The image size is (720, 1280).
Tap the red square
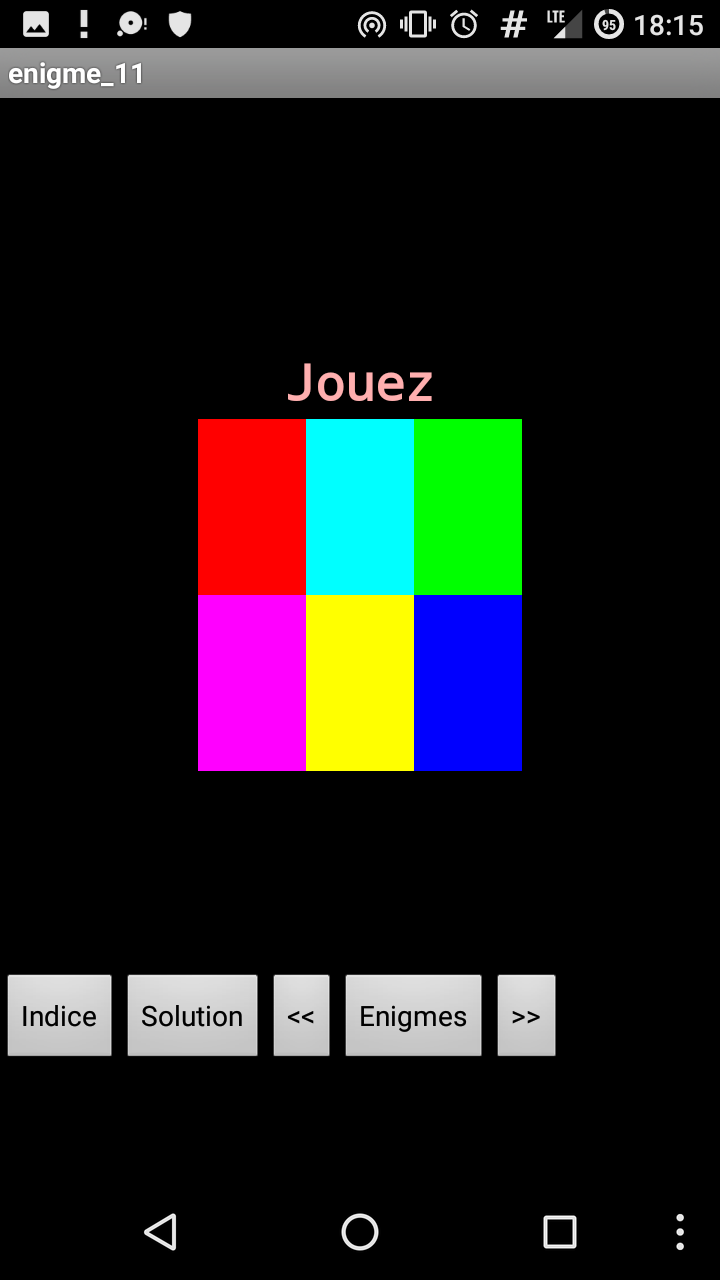click(252, 507)
